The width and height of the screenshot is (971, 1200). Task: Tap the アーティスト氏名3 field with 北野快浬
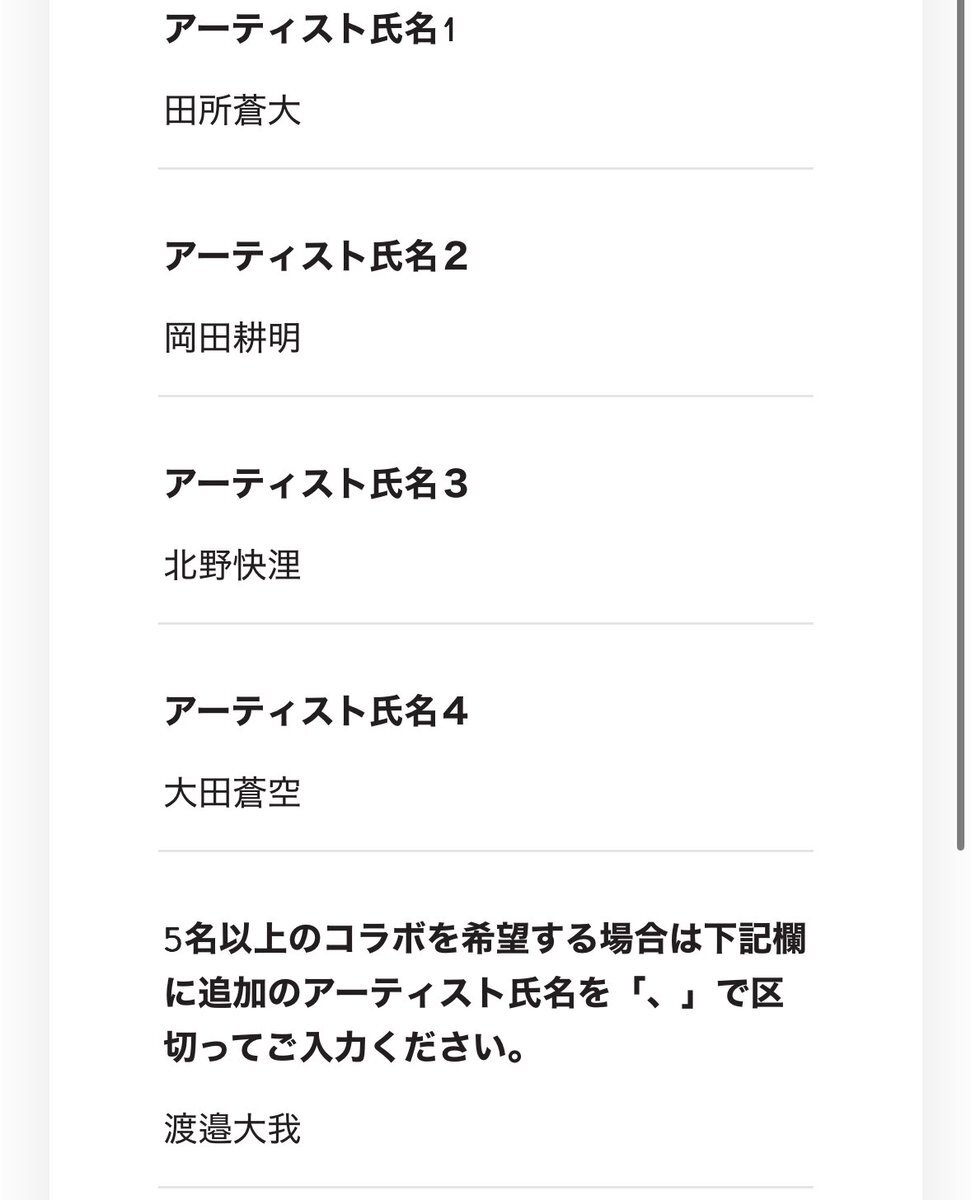point(484,566)
